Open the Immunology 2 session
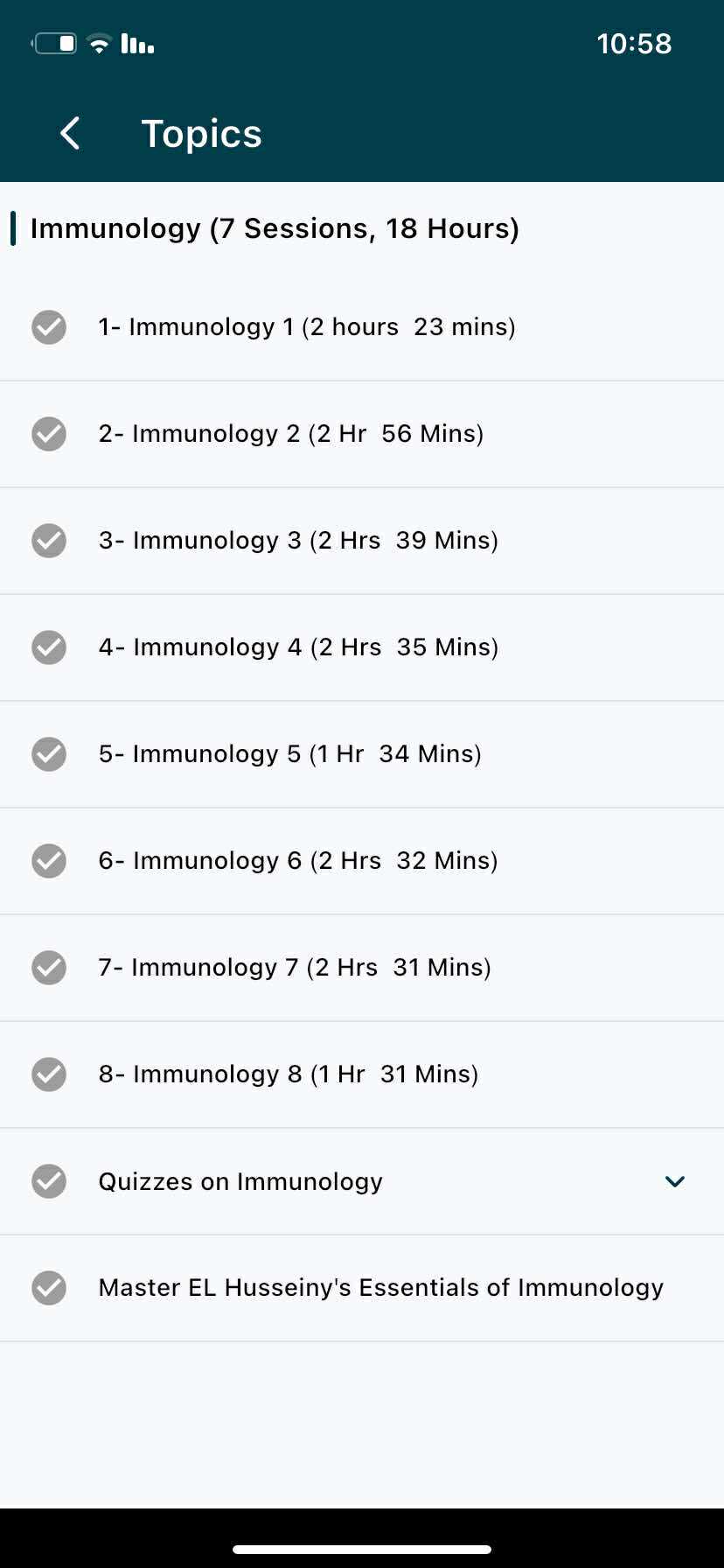724x1568 pixels. [x=290, y=434]
